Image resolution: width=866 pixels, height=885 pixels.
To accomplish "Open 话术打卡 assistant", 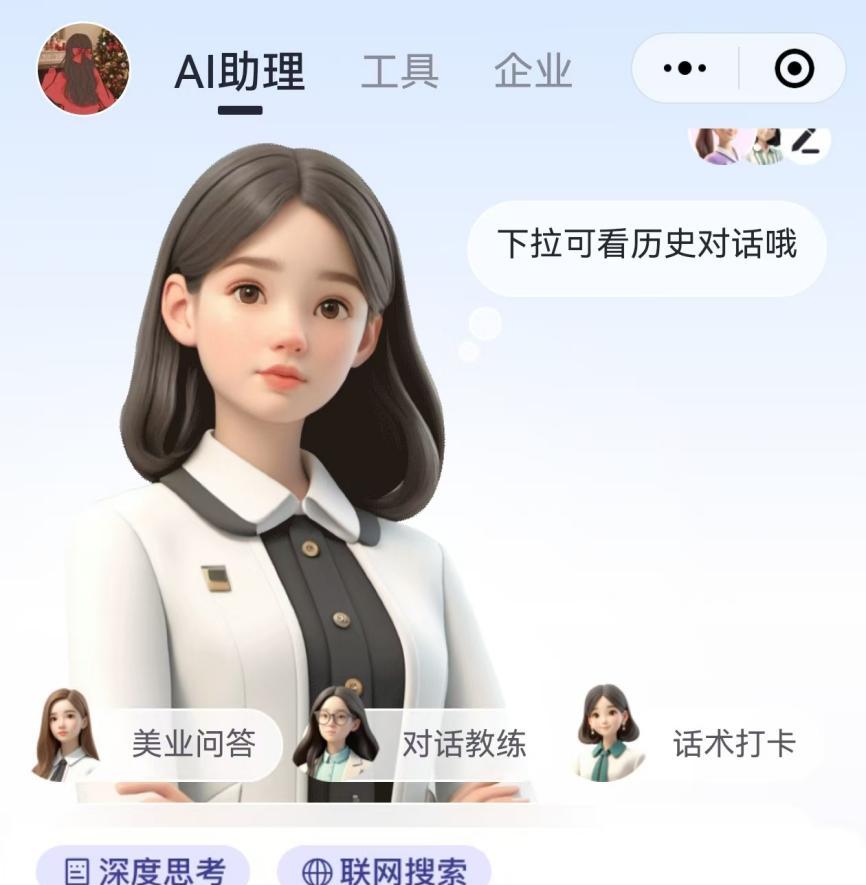I will pyautogui.click(x=700, y=744).
